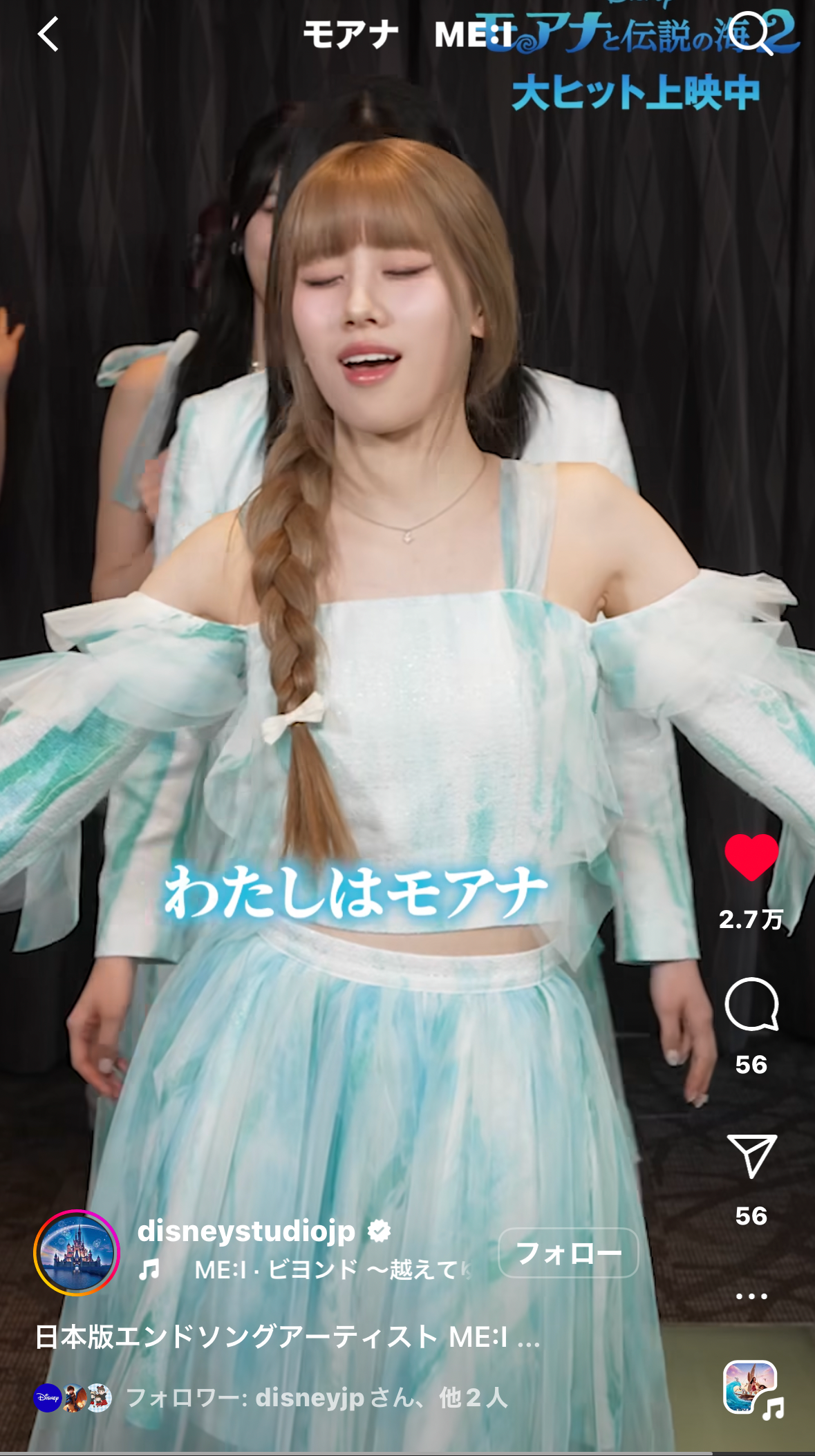Expand the caption 日本版エンドソングアーティスト
815x1456 pixels.
click(x=287, y=1337)
